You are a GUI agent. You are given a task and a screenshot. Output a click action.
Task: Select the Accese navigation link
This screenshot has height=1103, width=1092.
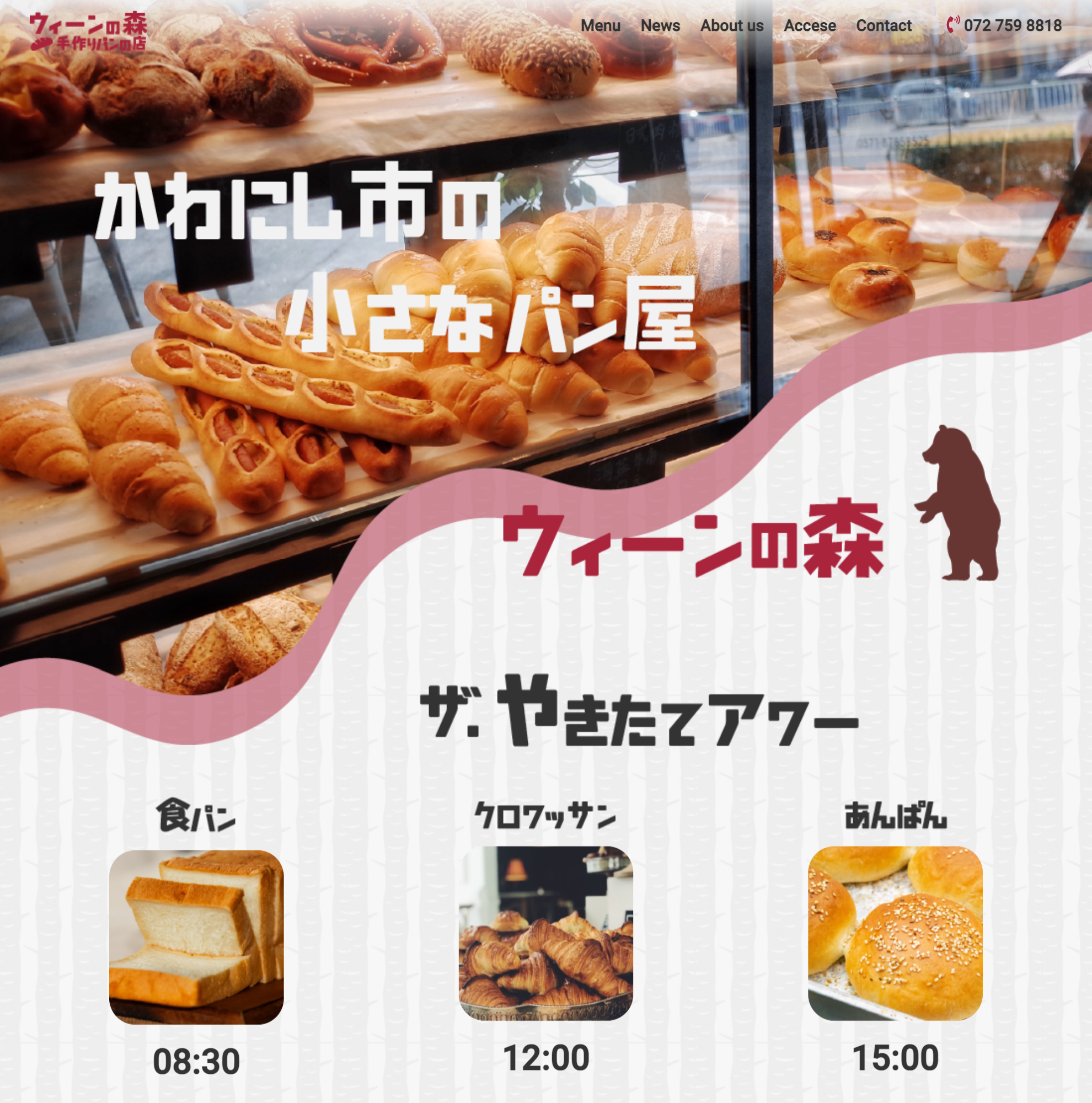(810, 26)
